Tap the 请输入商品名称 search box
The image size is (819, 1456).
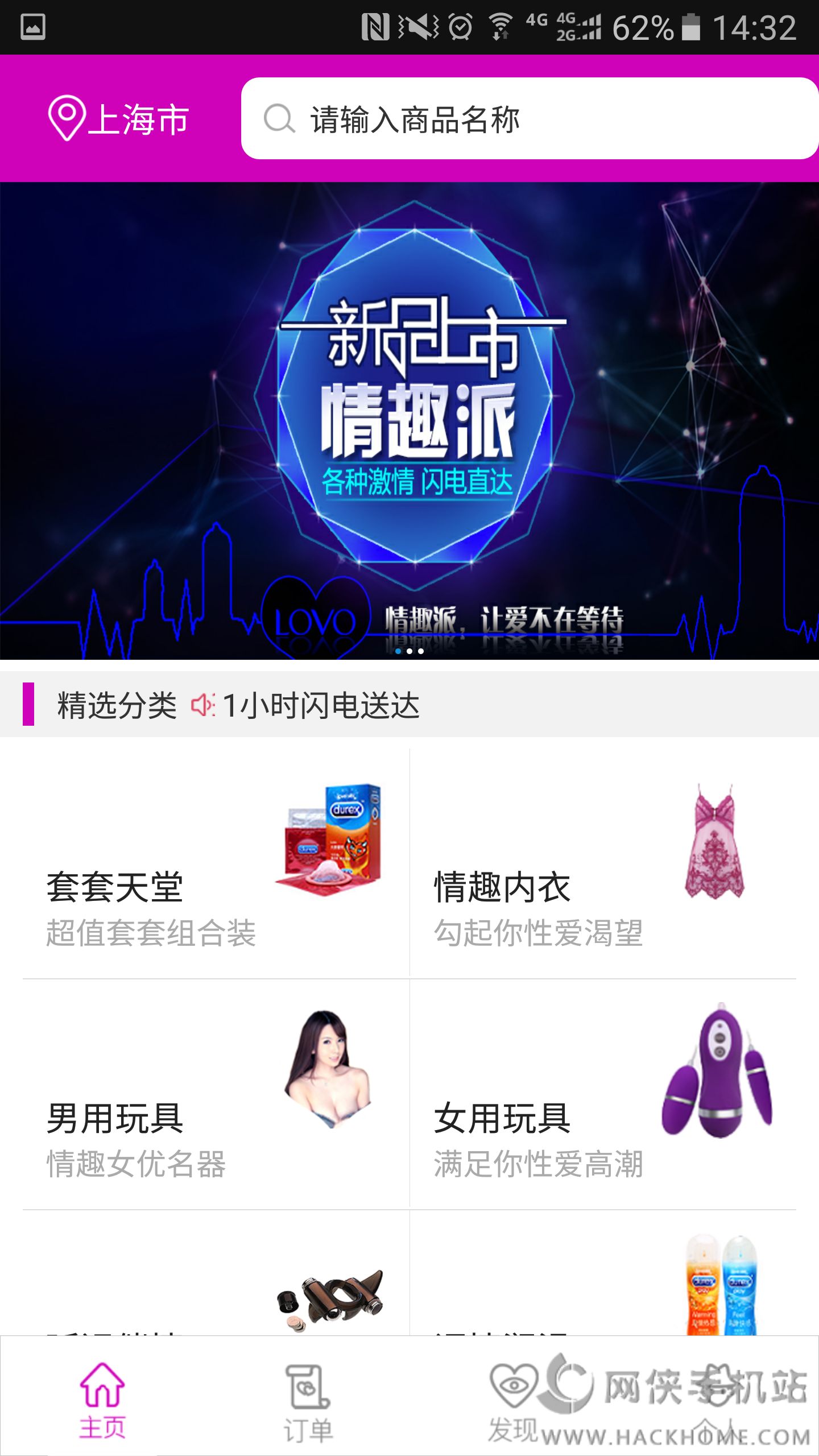[x=529, y=118]
